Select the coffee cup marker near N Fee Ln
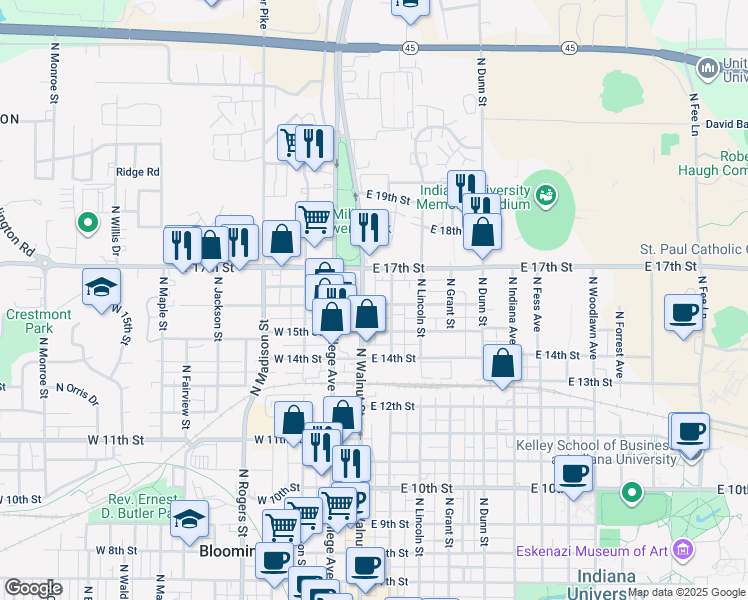This screenshot has height=600, width=748. tap(684, 313)
